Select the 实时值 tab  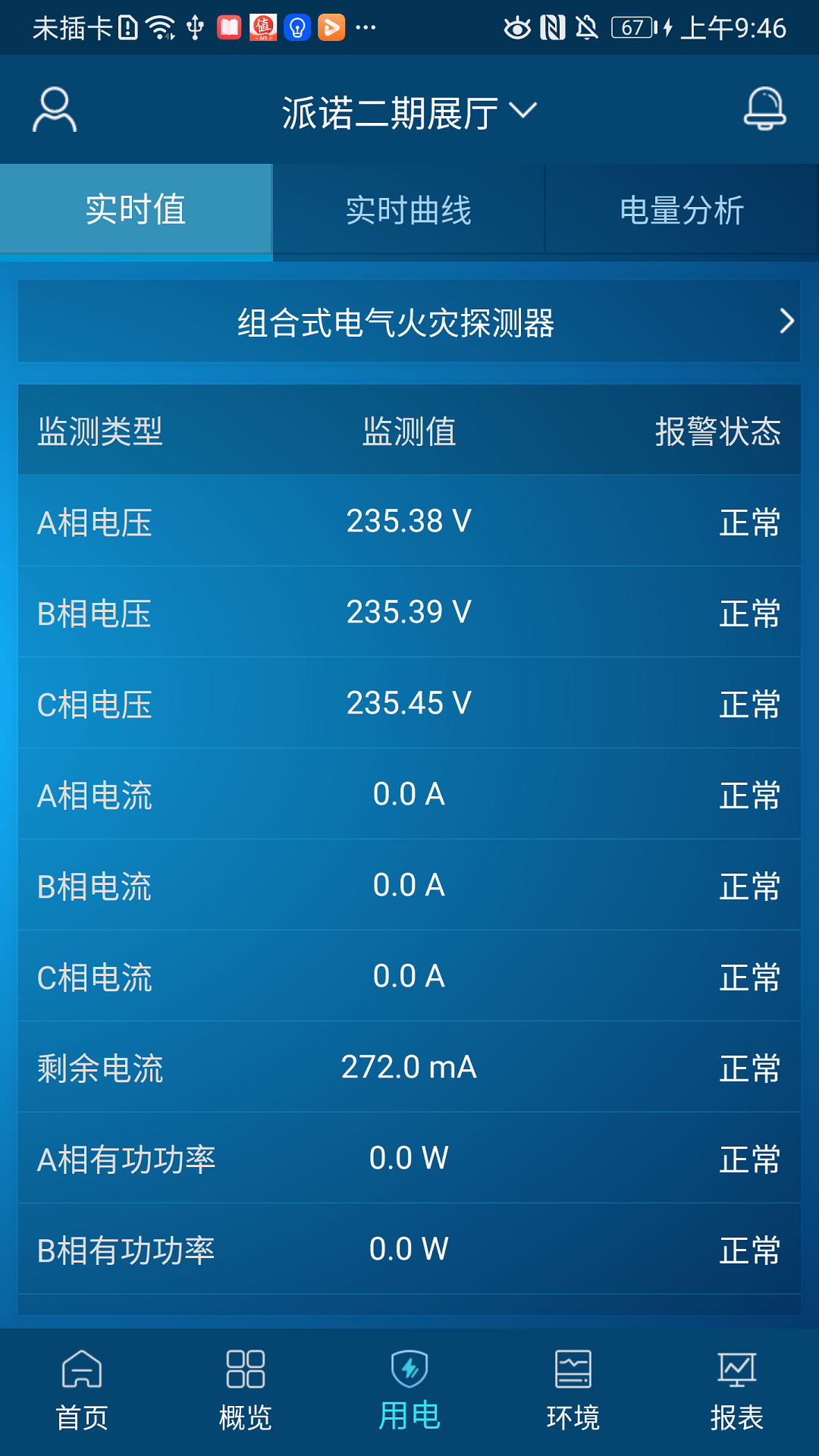pos(136,211)
